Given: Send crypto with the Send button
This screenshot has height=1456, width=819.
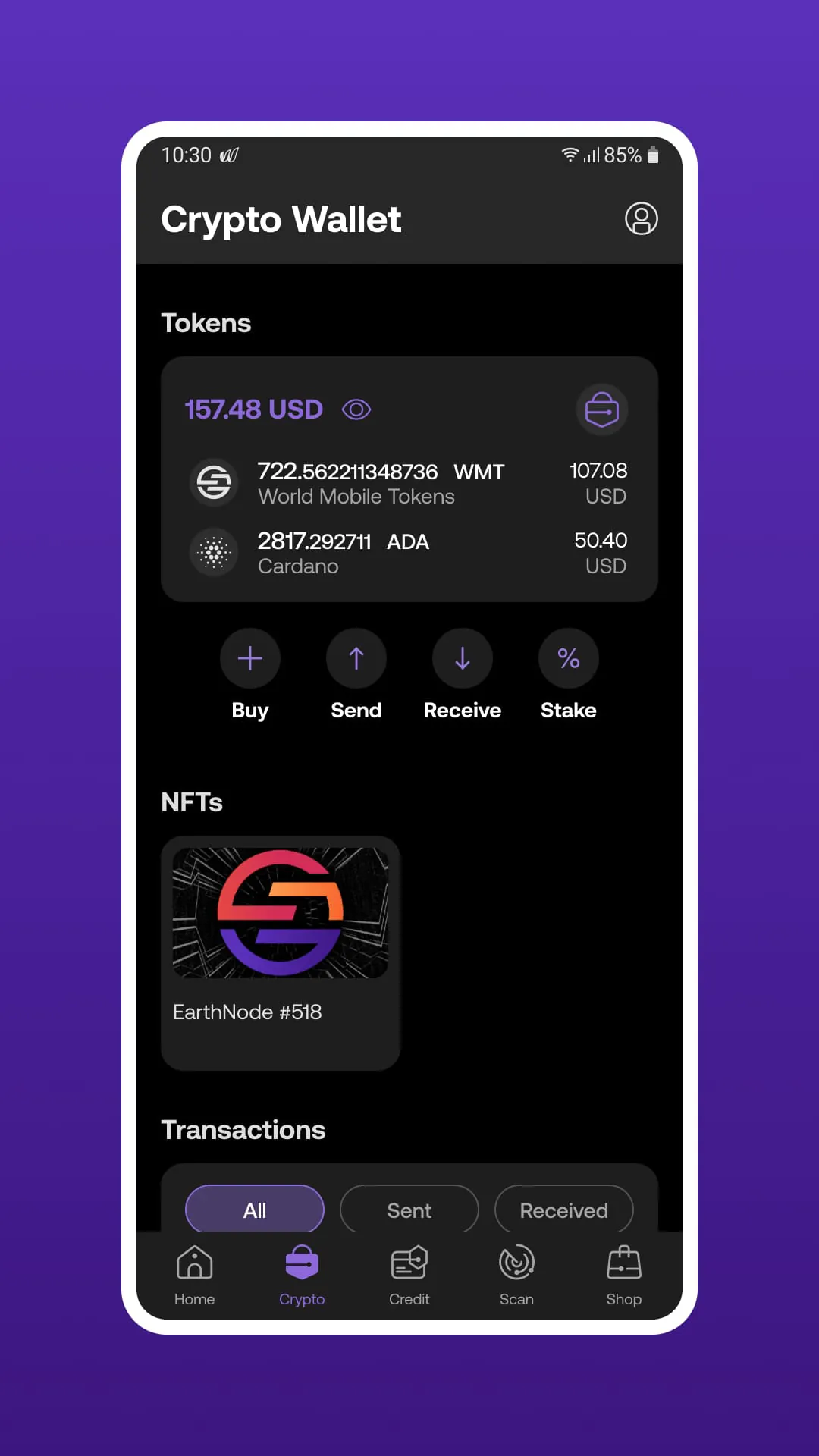Looking at the screenshot, I should [356, 658].
